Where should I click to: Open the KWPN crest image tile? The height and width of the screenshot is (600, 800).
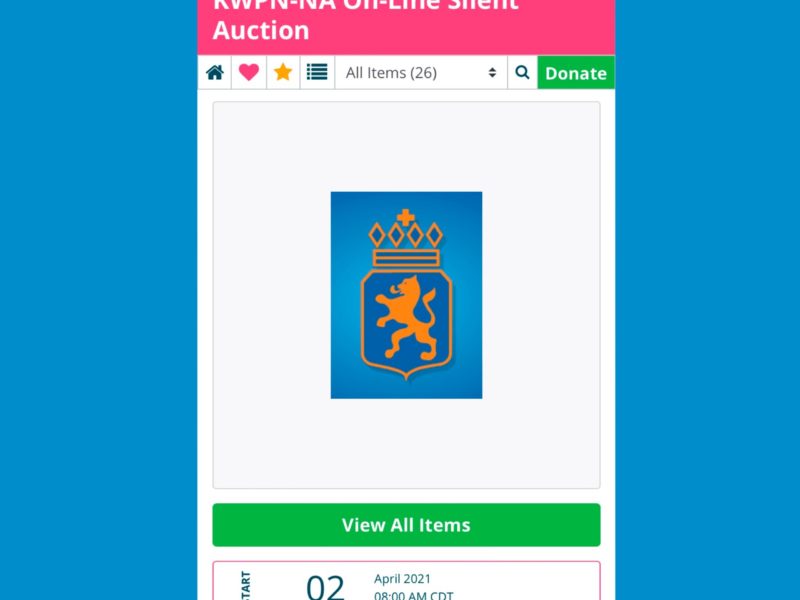coord(406,295)
